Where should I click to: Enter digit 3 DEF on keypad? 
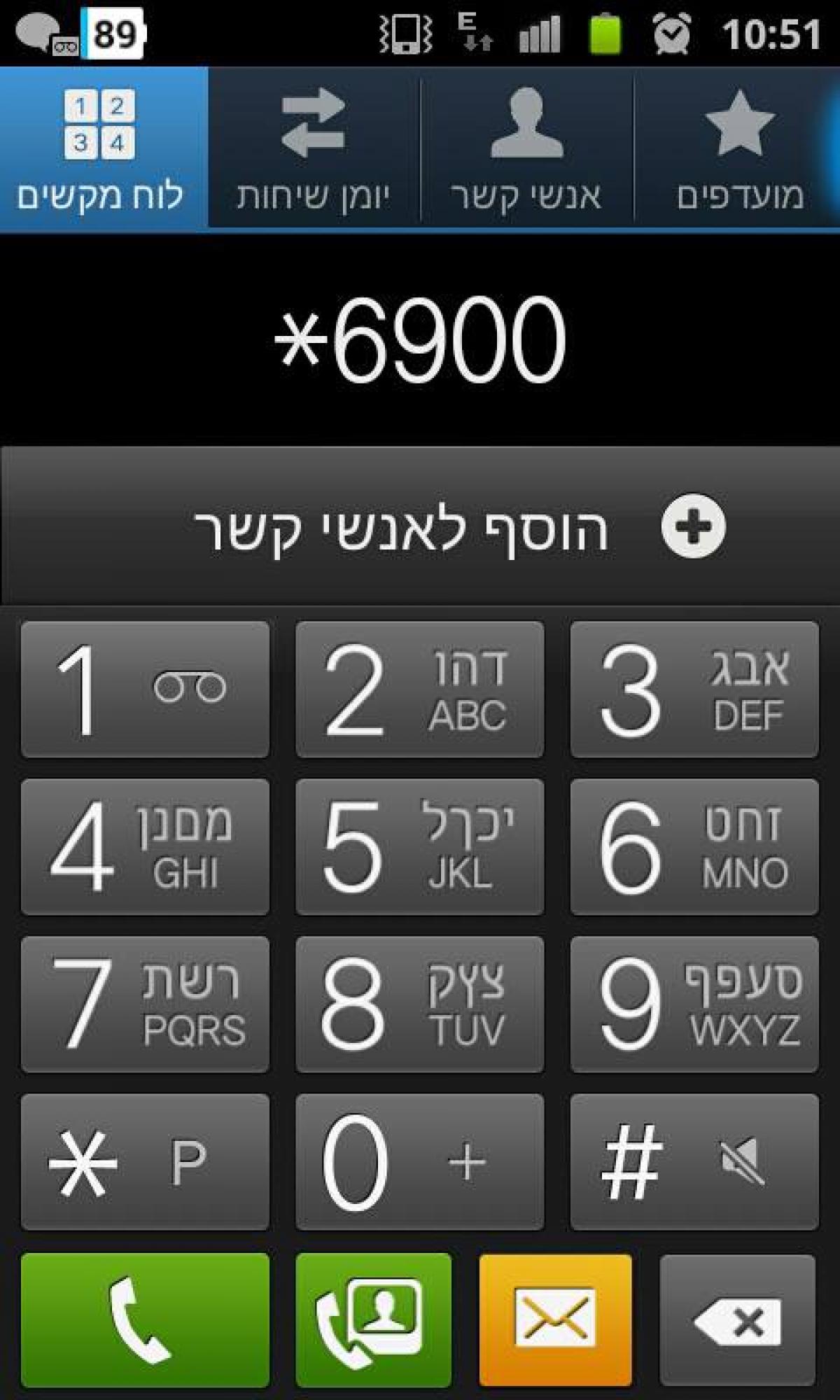point(694,689)
